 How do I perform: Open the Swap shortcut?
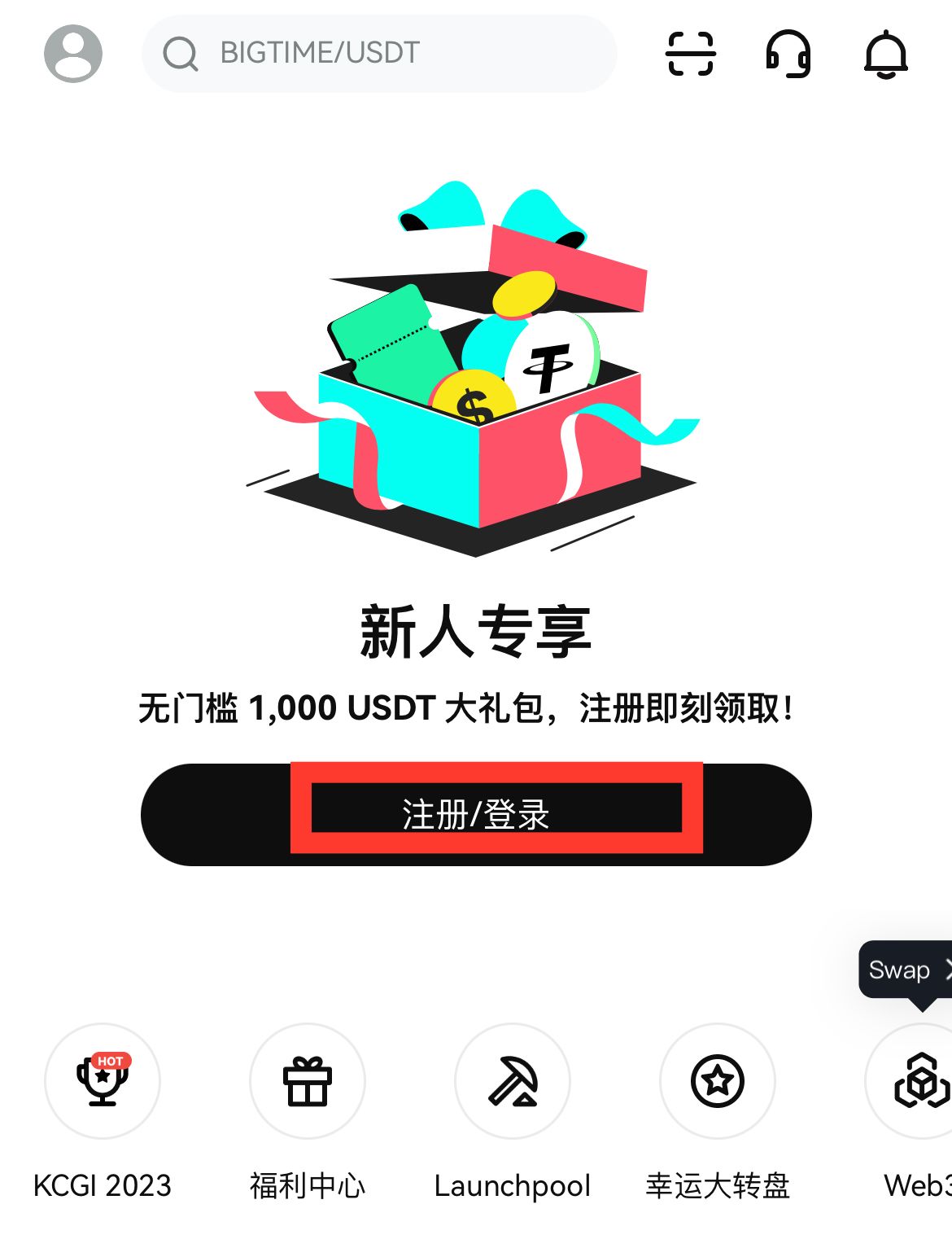(x=897, y=970)
